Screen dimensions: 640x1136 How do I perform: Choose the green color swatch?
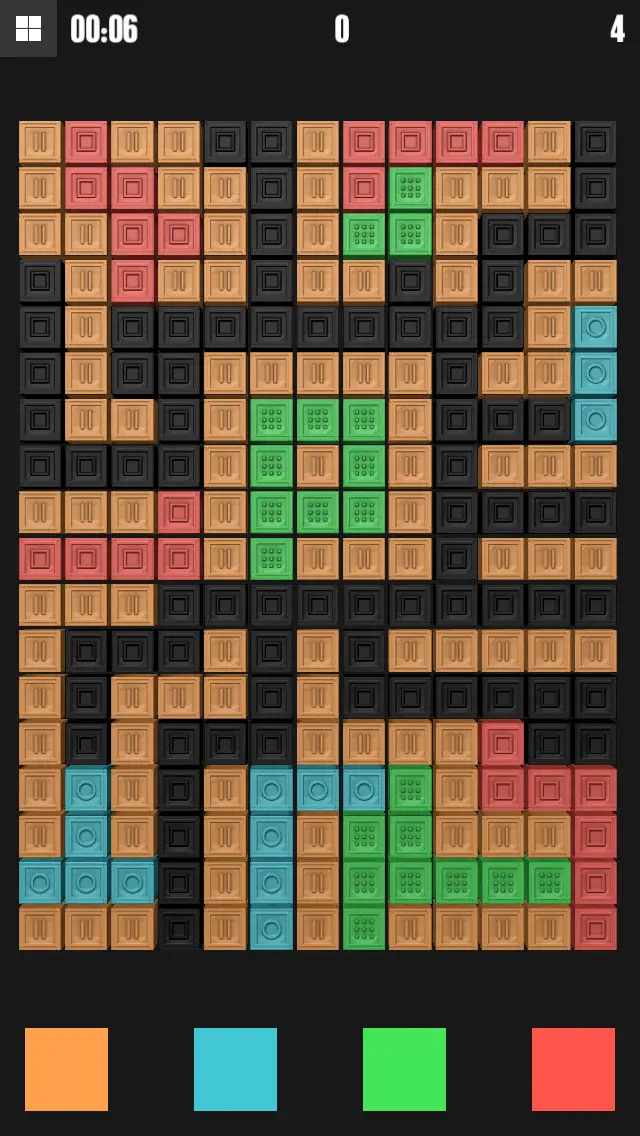pyautogui.click(x=404, y=1069)
